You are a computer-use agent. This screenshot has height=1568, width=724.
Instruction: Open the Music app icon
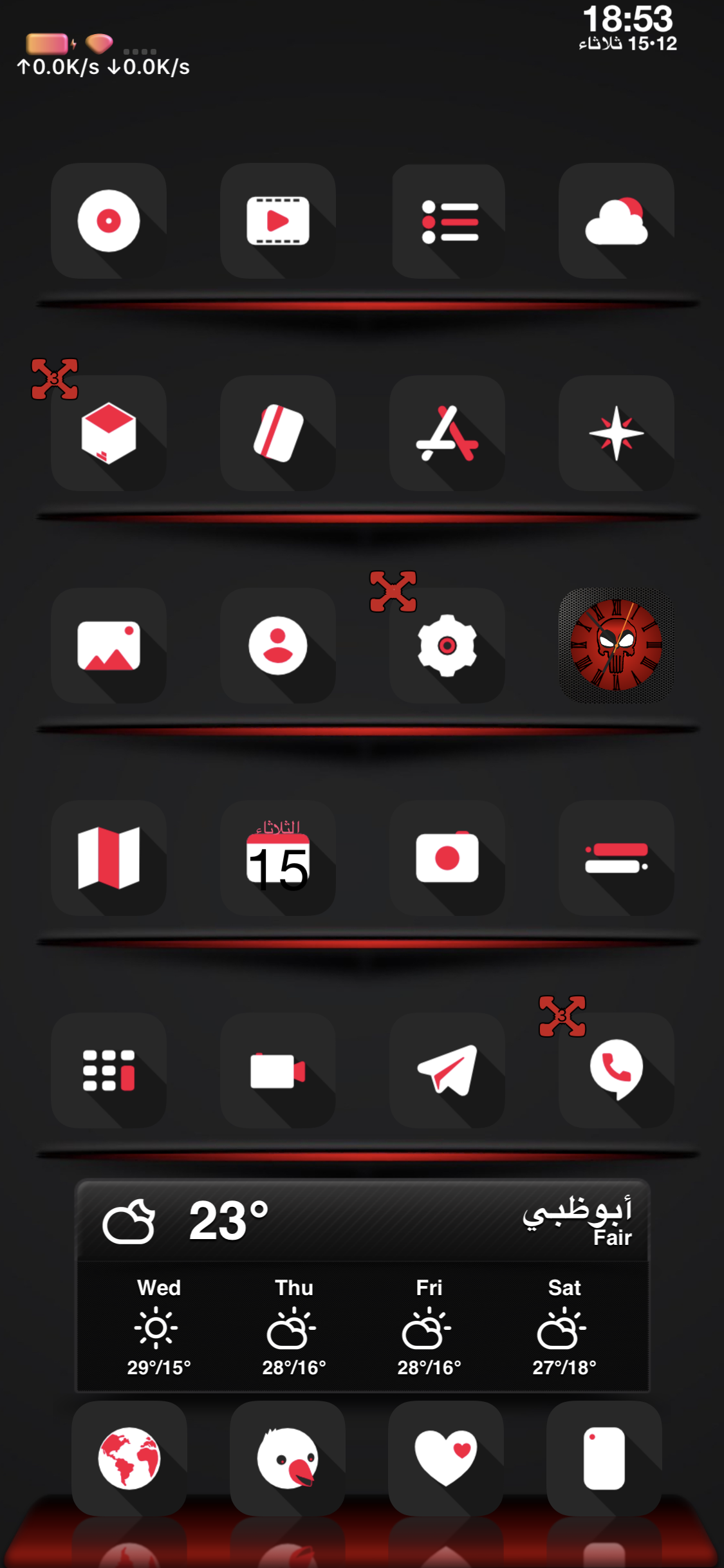pyautogui.click(x=109, y=221)
